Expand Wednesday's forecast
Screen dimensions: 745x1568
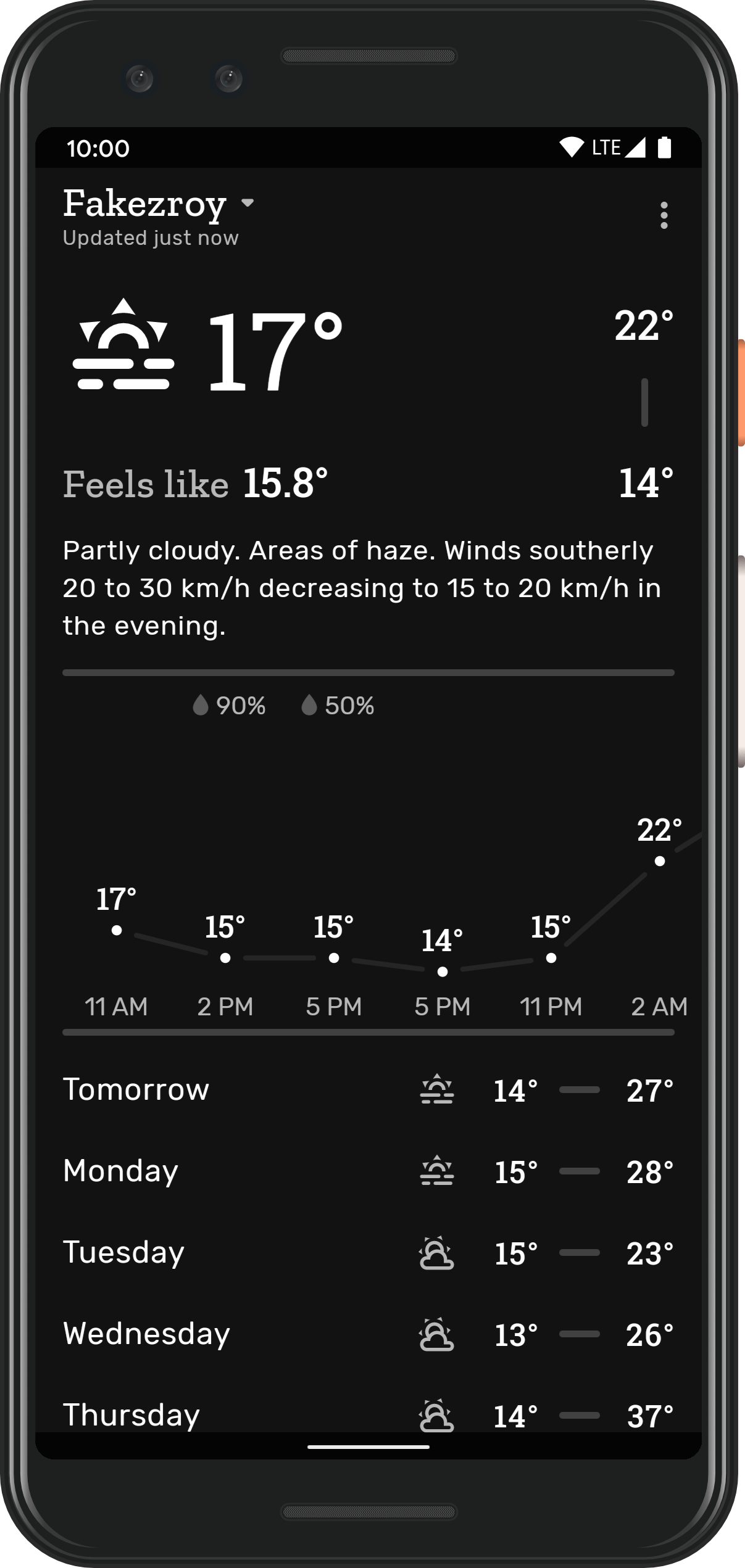tap(368, 1334)
